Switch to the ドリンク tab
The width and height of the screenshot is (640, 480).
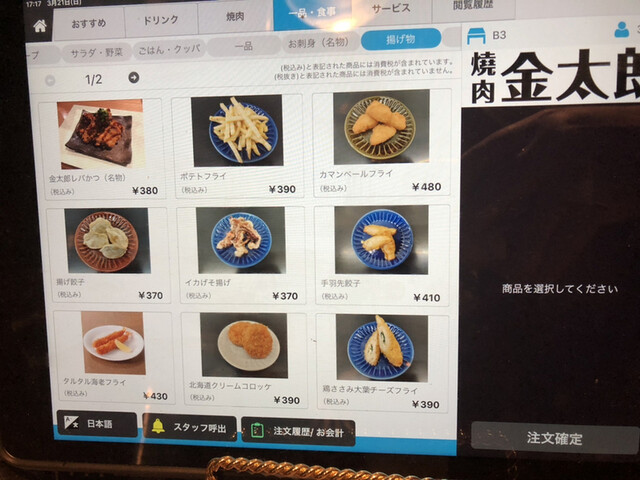(x=160, y=19)
